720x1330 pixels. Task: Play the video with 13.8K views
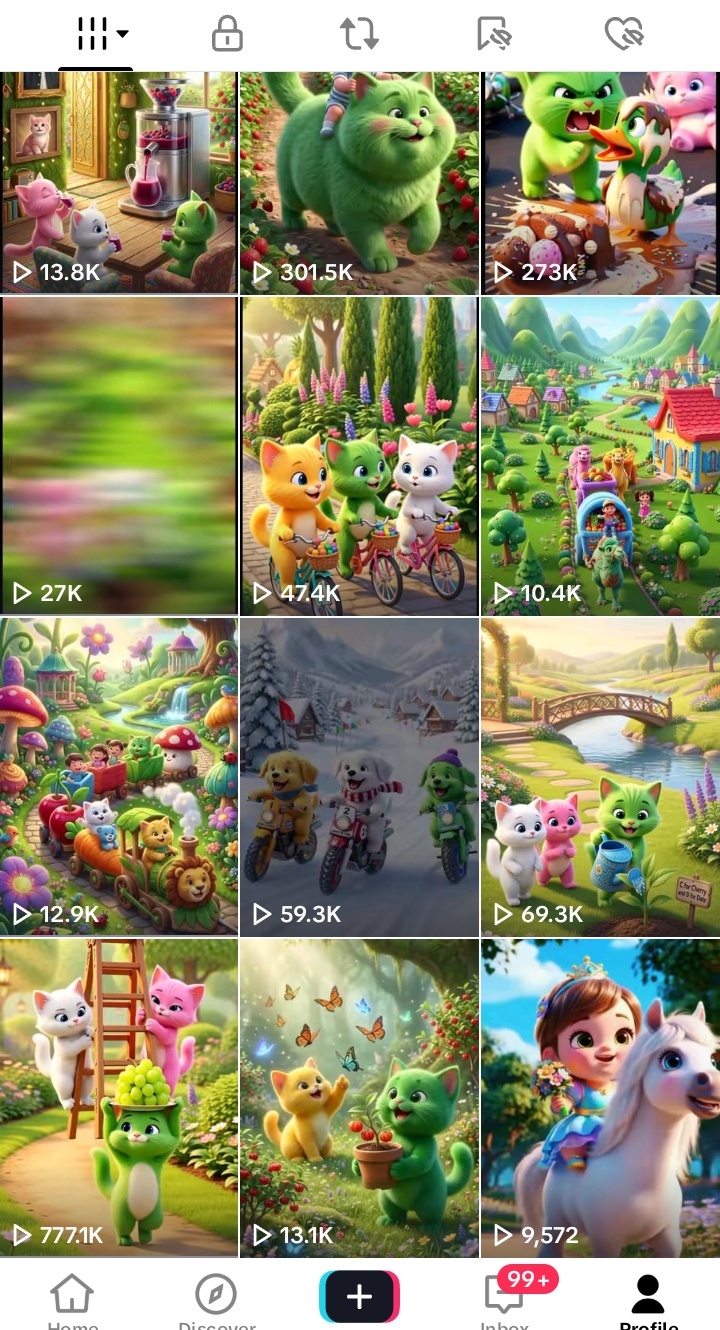[x=119, y=183]
